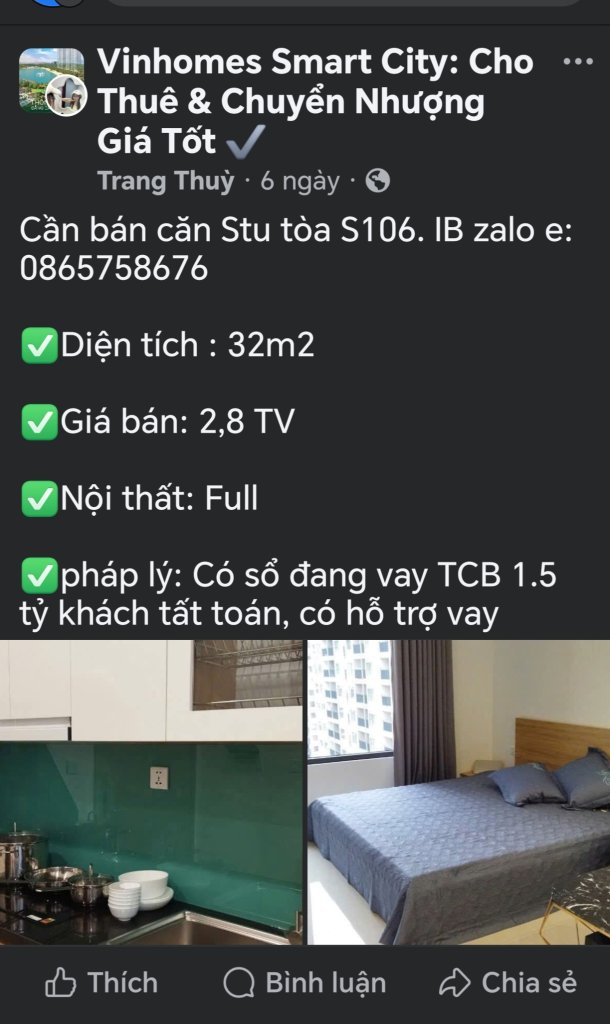Open the bedroom photo
This screenshot has height=1024, width=610.
pyautogui.click(x=458, y=792)
